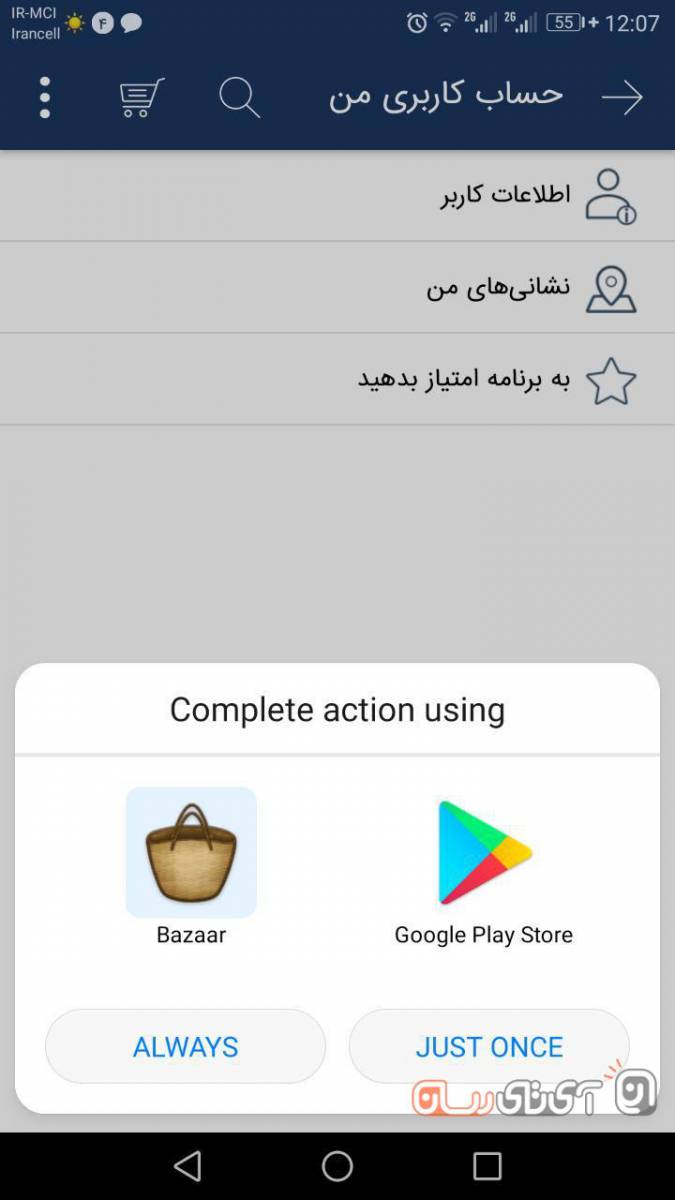Open the نشانی‌های من addresses row
This screenshot has height=1200, width=675.
click(337, 288)
